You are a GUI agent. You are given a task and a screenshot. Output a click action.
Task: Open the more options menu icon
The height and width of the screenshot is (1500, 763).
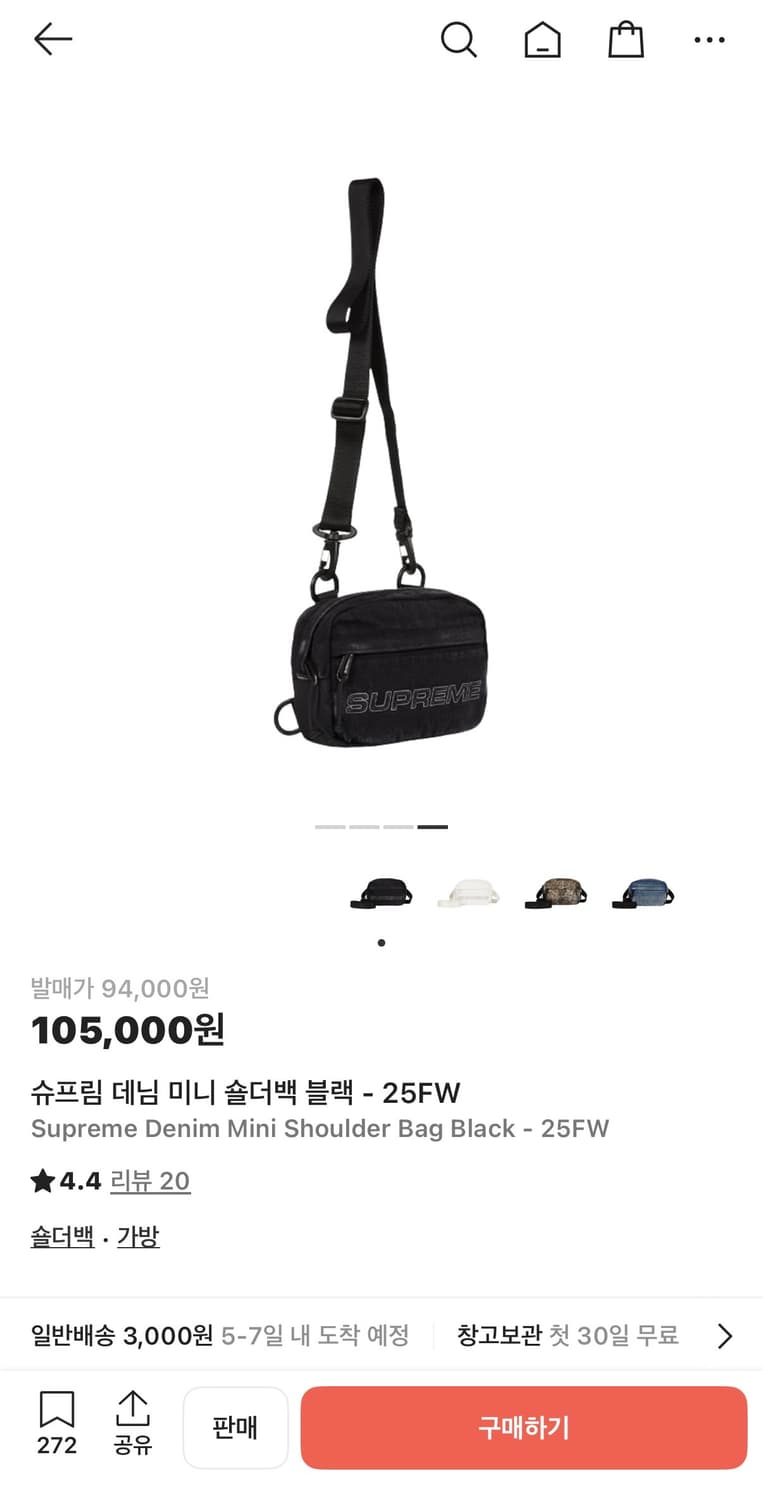(x=710, y=40)
